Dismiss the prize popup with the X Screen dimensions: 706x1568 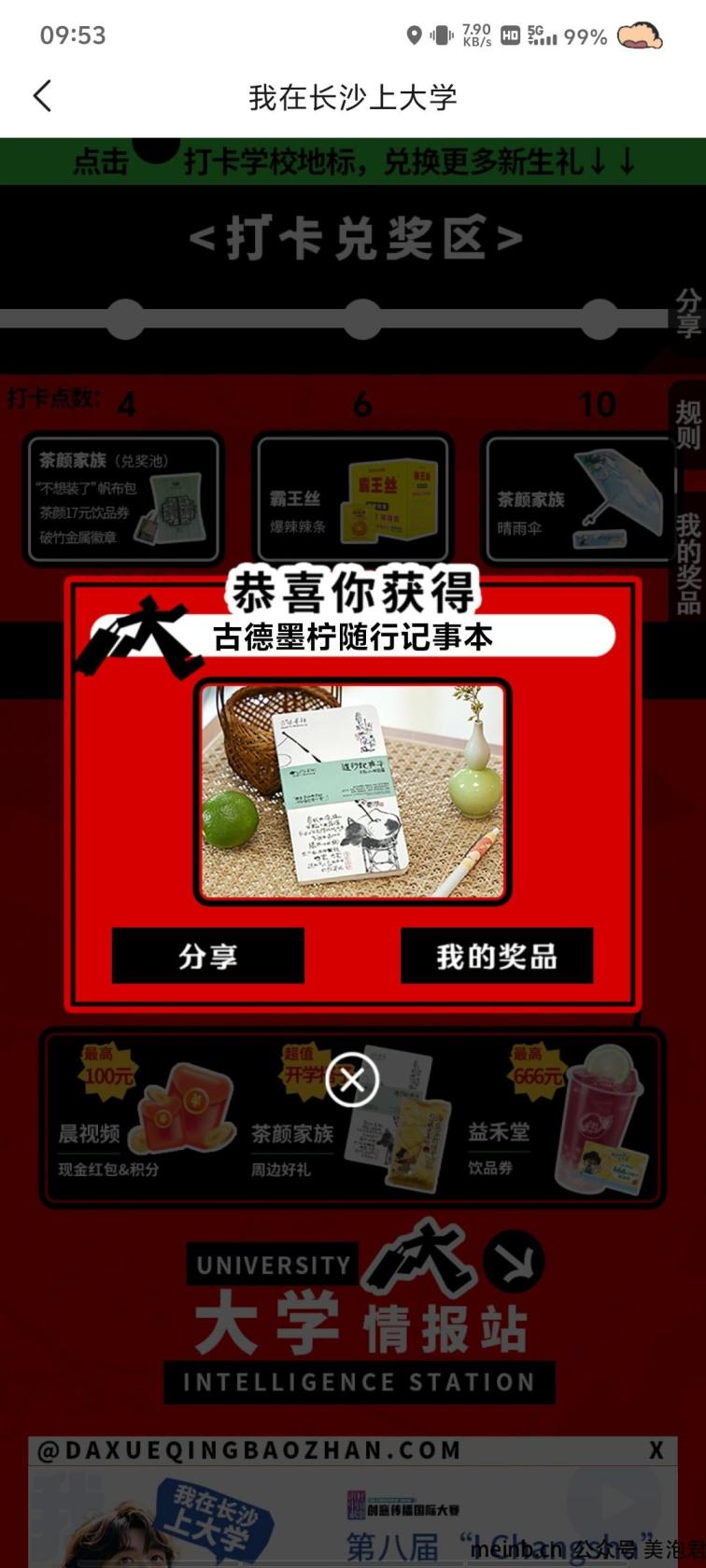point(352,1080)
